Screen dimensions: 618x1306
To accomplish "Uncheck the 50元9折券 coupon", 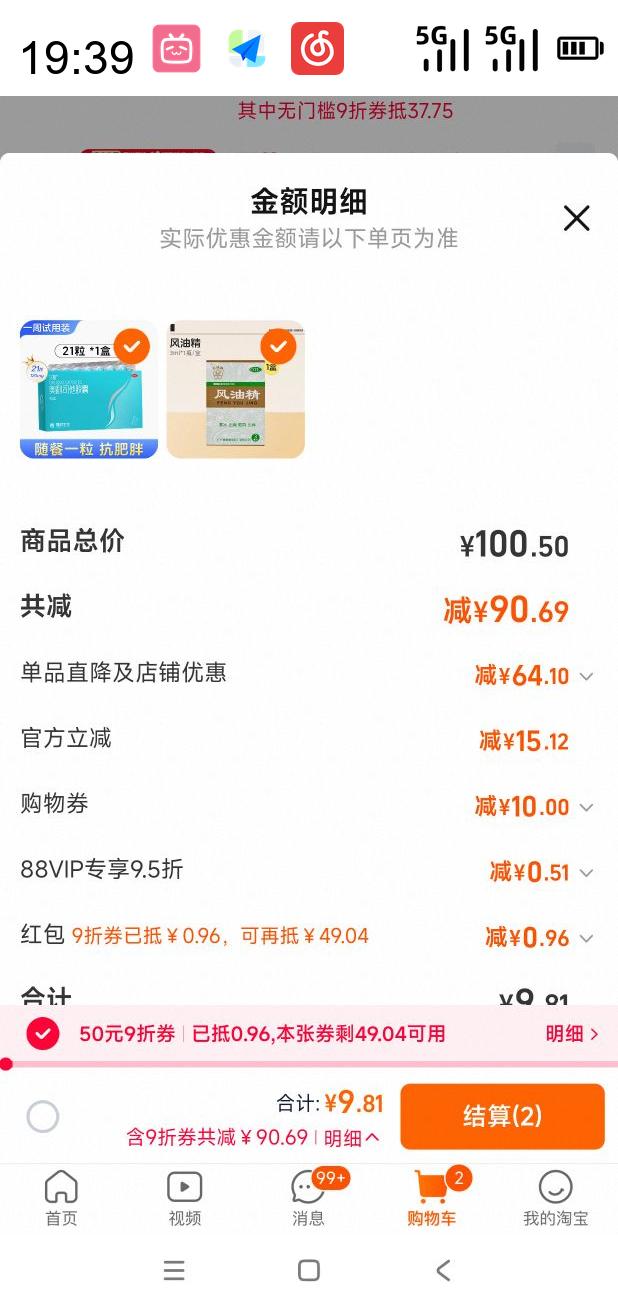I will point(43,1034).
